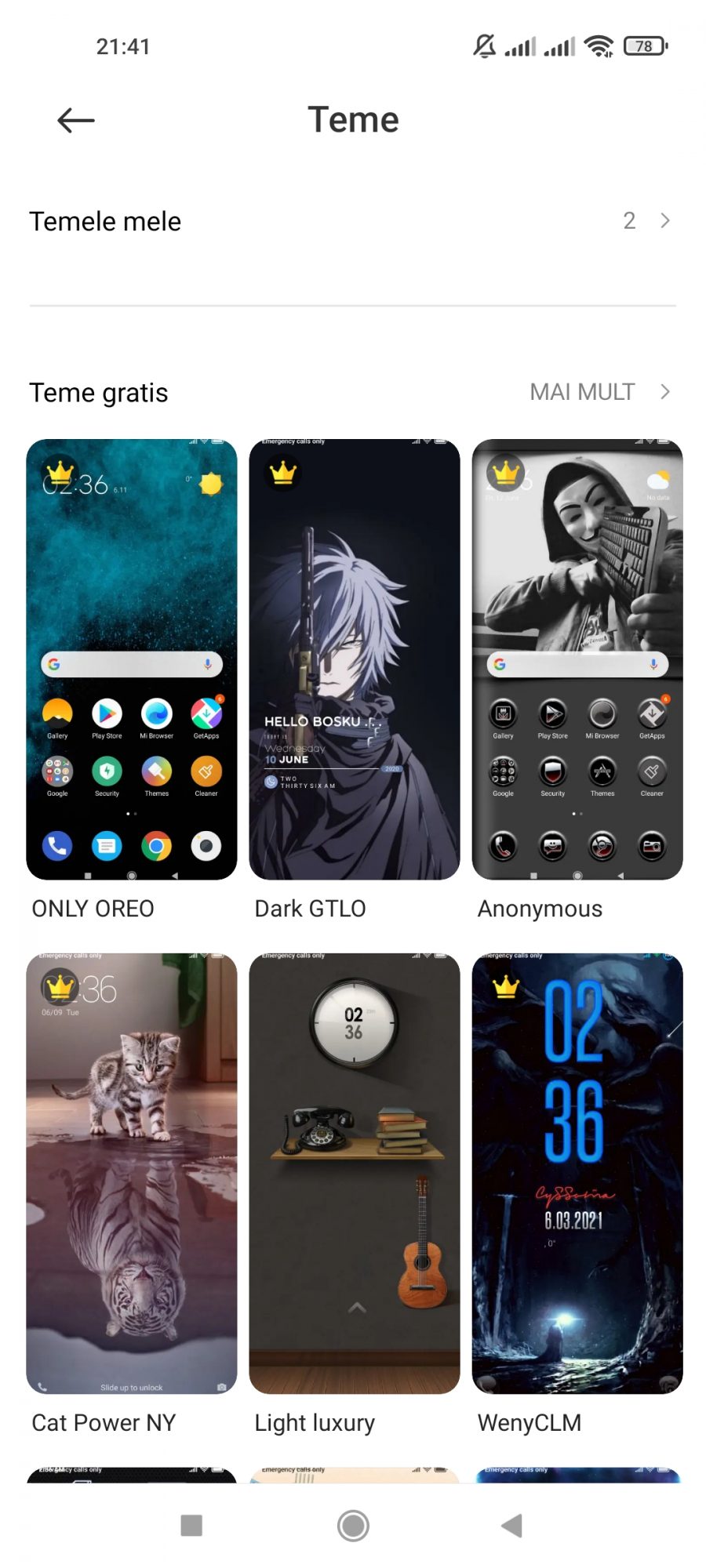Viewport: 706px width, 1568px height.
Task: Choose the WenyCLM theme
Action: [577, 1174]
